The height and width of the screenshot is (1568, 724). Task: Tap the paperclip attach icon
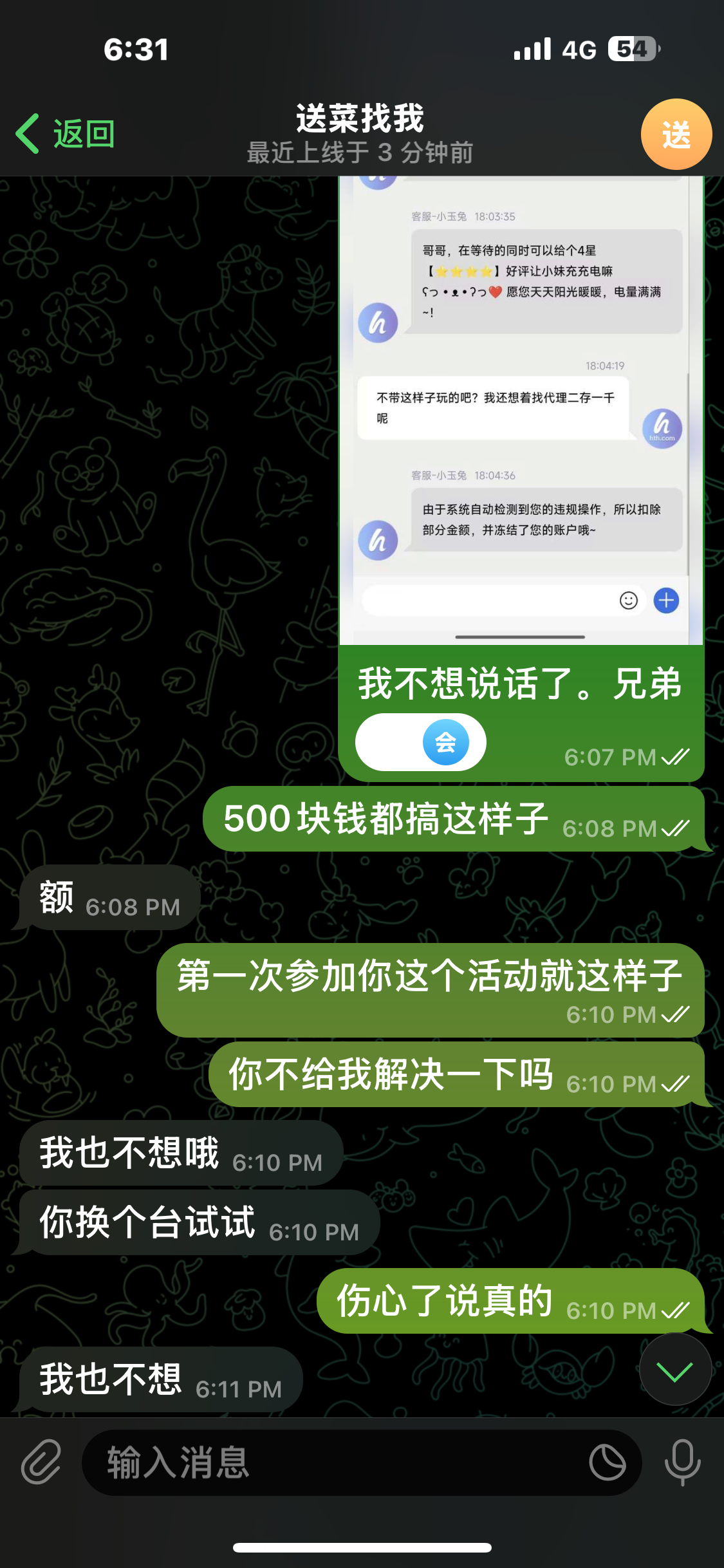pos(41,1462)
